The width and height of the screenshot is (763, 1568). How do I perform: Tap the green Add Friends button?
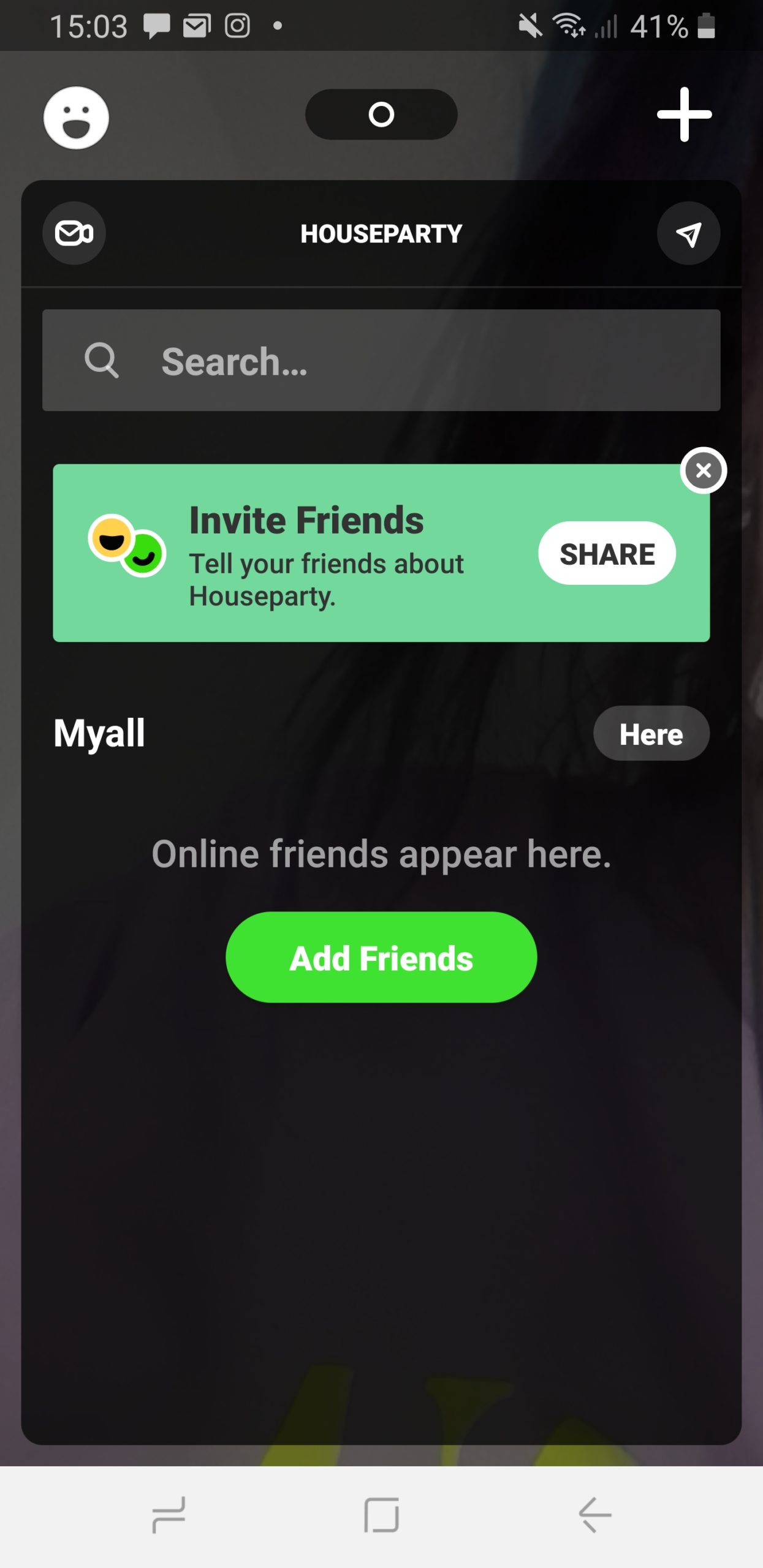[x=381, y=957]
